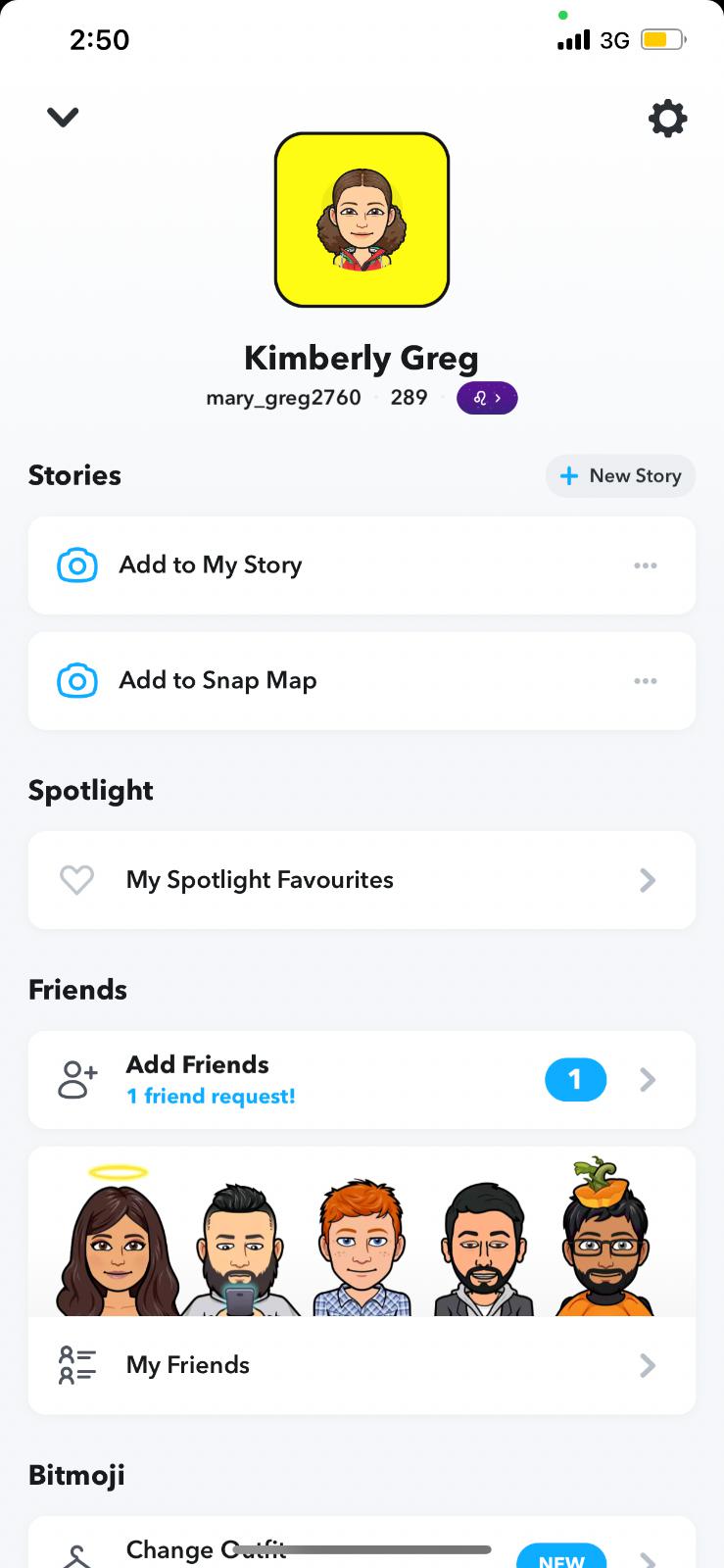Open settings via the gear icon
The width and height of the screenshot is (724, 1568).
click(x=667, y=119)
